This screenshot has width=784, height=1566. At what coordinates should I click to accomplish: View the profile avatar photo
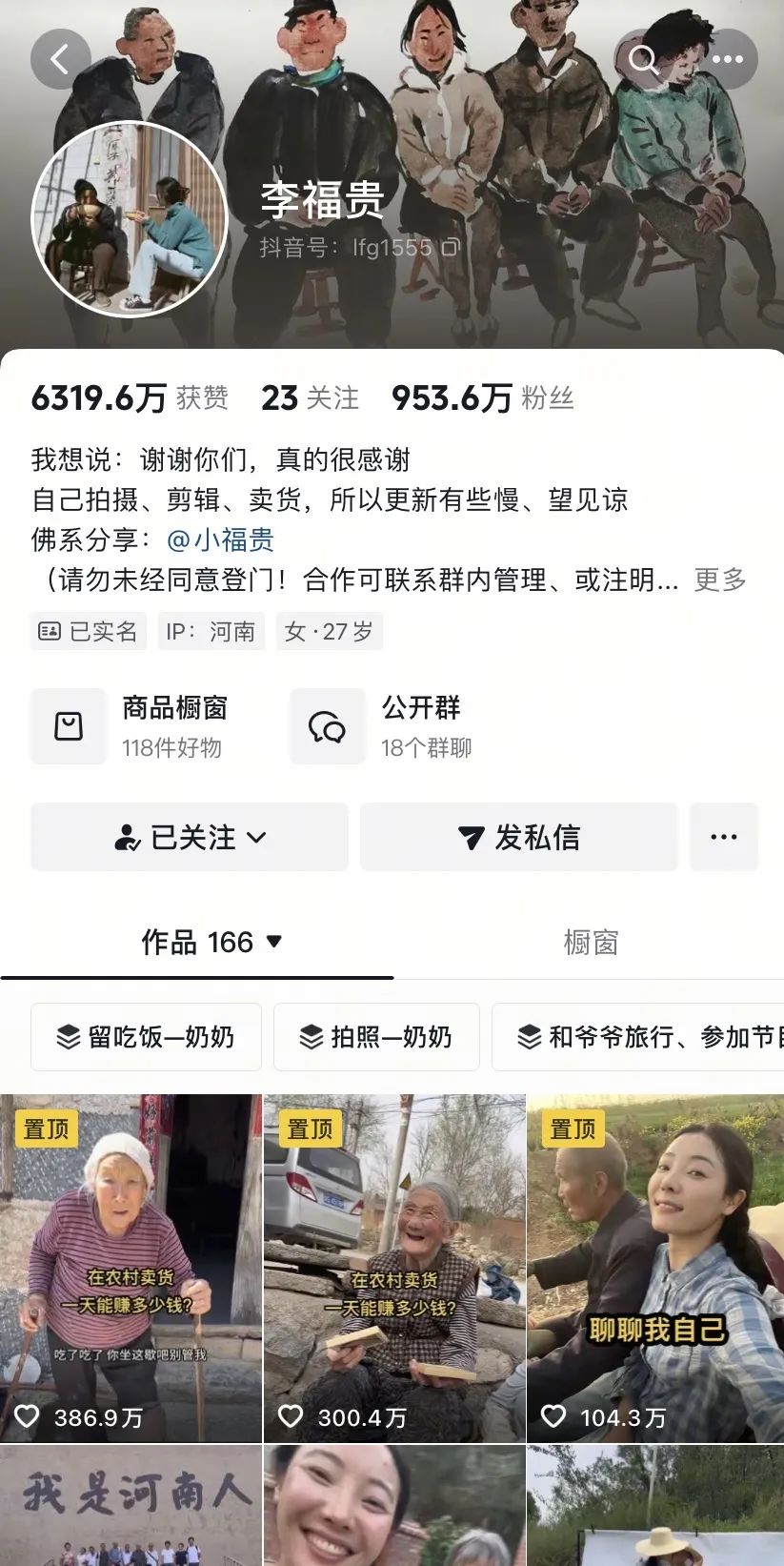[x=130, y=219]
